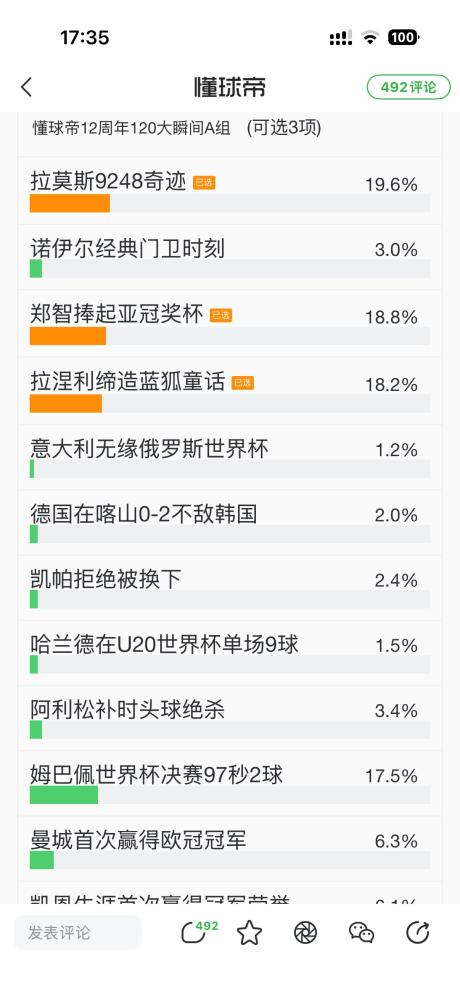Open the share arrow icon
Viewport: 460px width, 1000px height.
(418, 932)
